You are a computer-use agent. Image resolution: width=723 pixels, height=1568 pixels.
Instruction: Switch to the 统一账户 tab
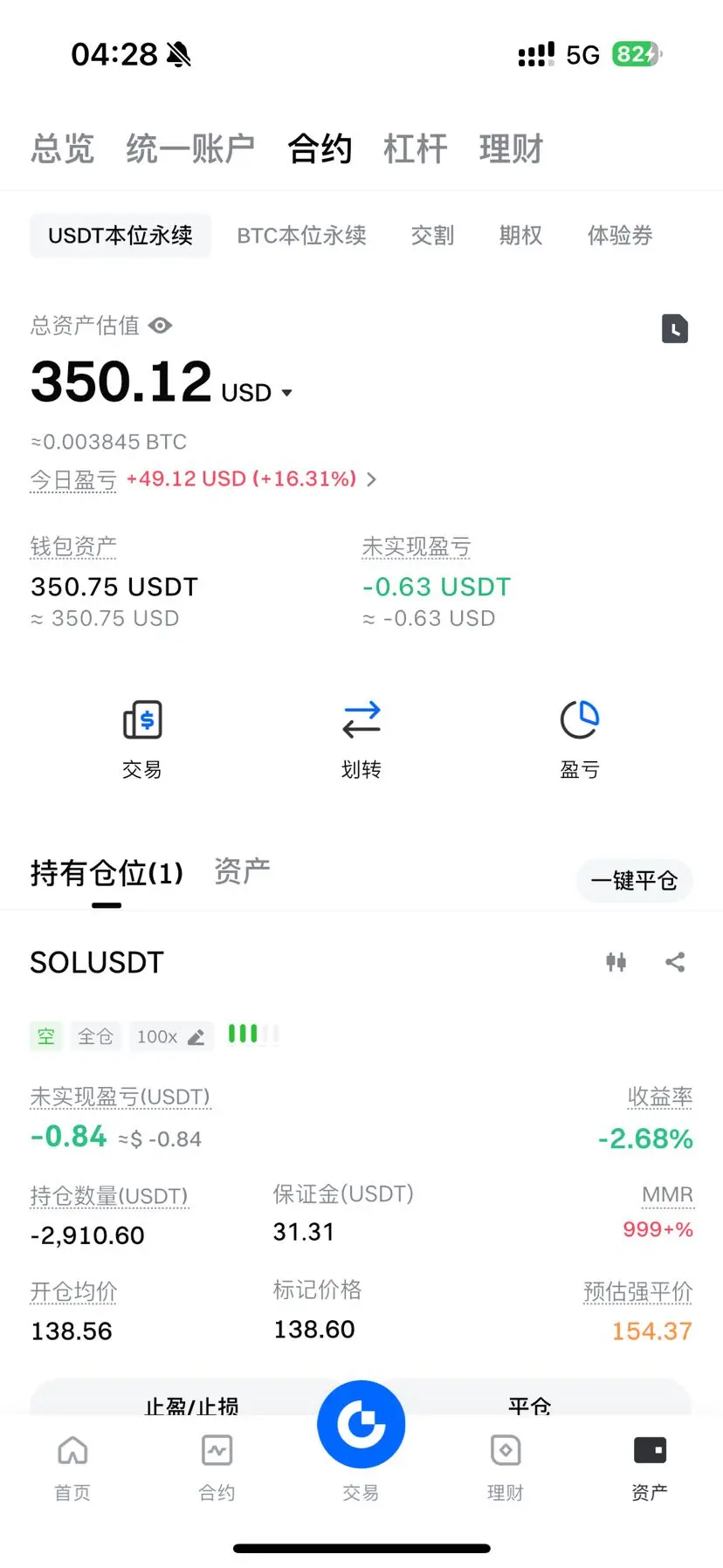pyautogui.click(x=190, y=148)
